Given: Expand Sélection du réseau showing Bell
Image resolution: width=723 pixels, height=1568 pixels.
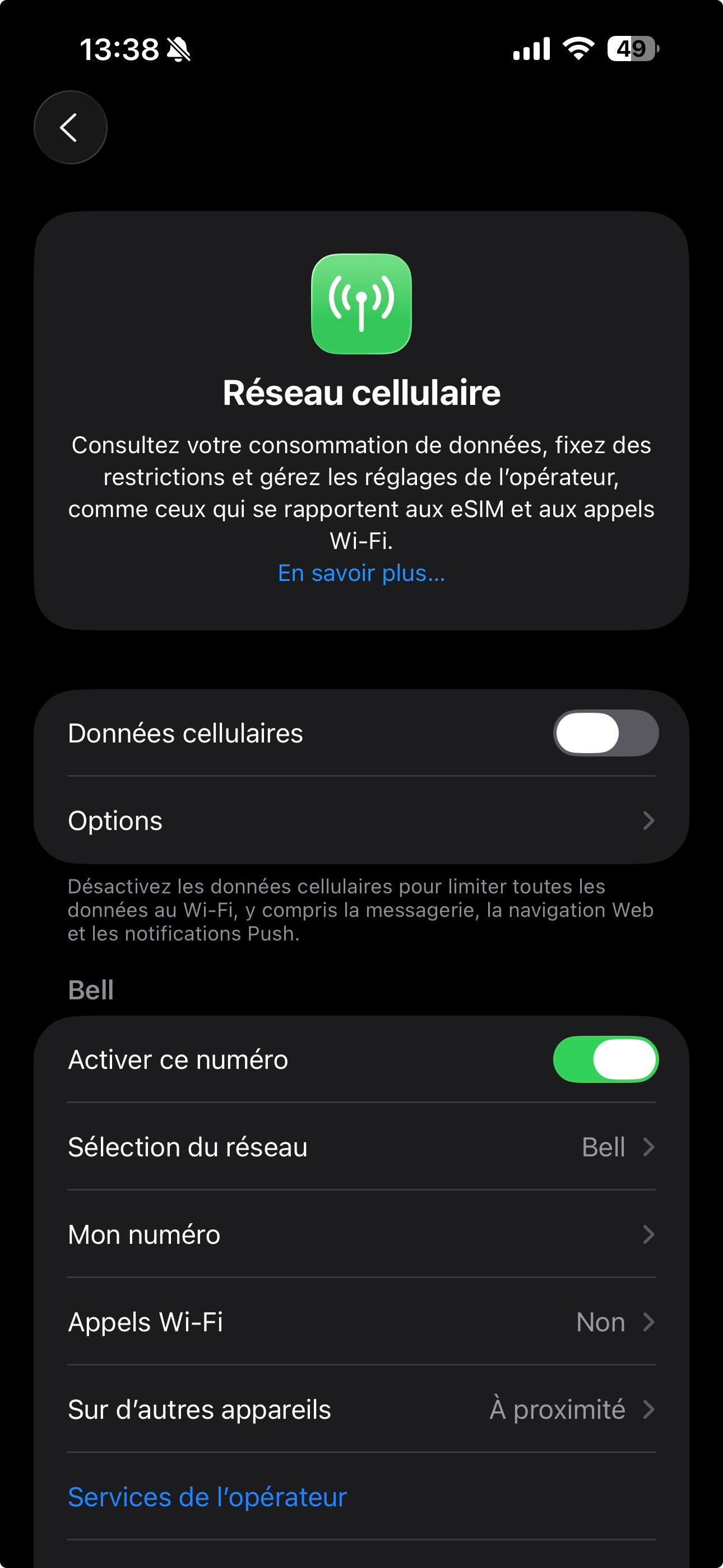Looking at the screenshot, I should pyautogui.click(x=361, y=1147).
